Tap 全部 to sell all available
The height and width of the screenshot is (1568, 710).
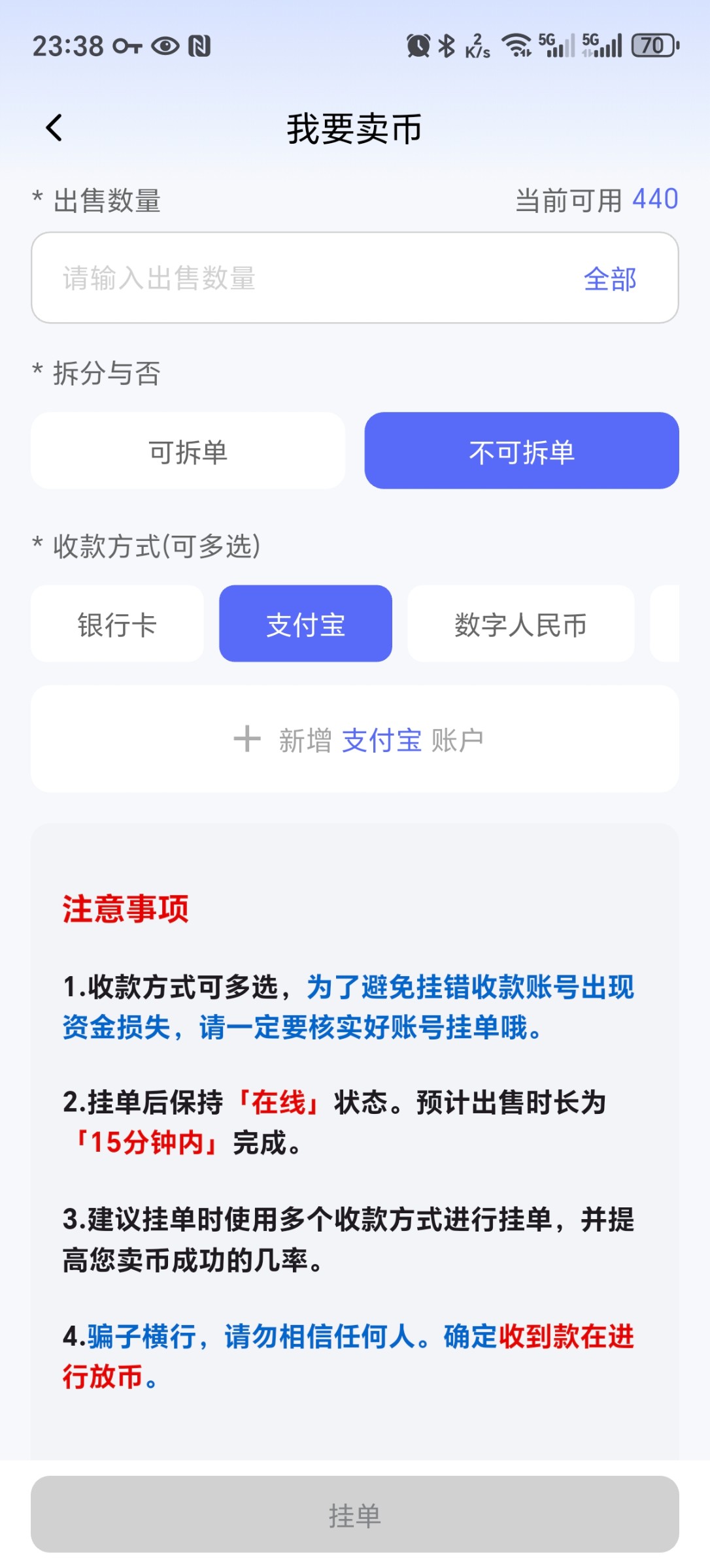coord(610,279)
